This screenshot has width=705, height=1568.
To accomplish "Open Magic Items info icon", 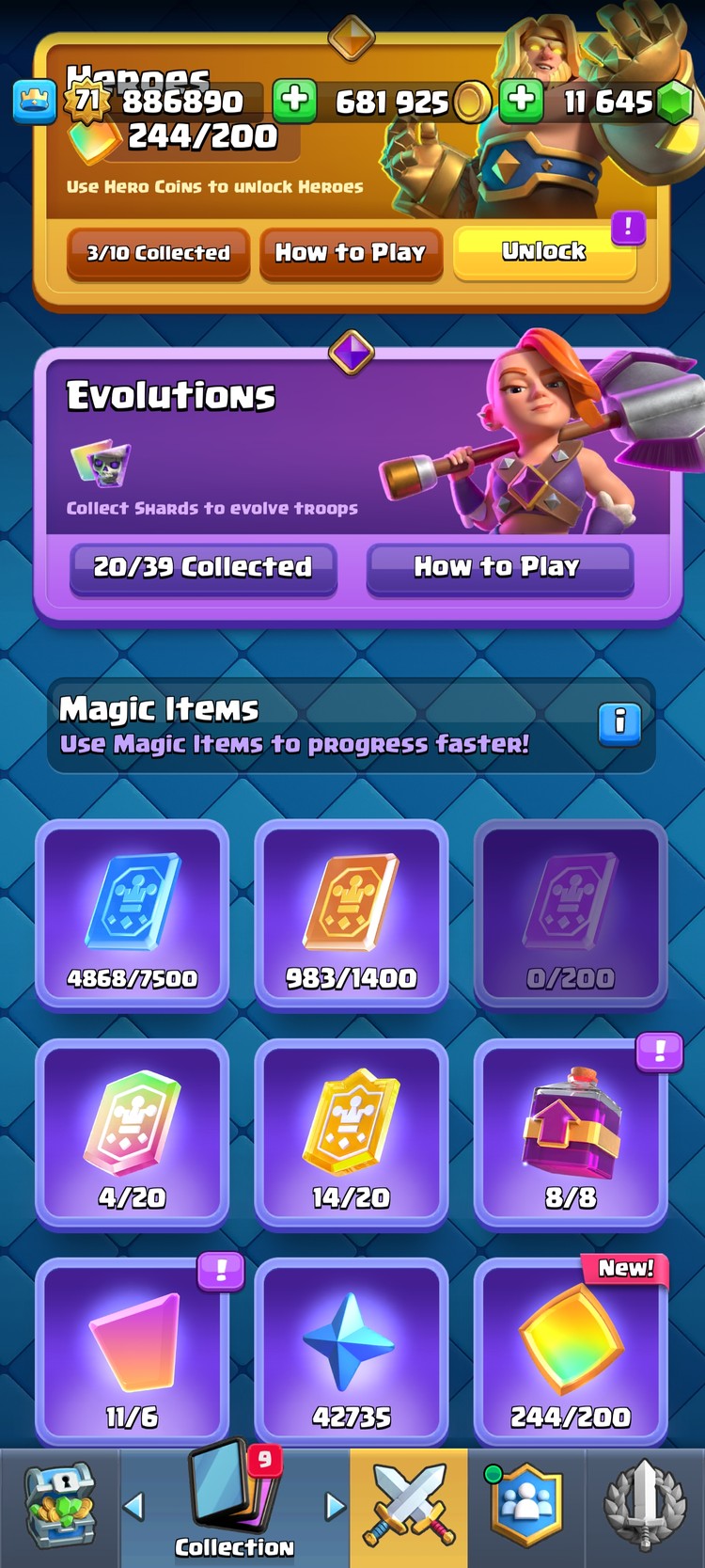I will tap(619, 722).
